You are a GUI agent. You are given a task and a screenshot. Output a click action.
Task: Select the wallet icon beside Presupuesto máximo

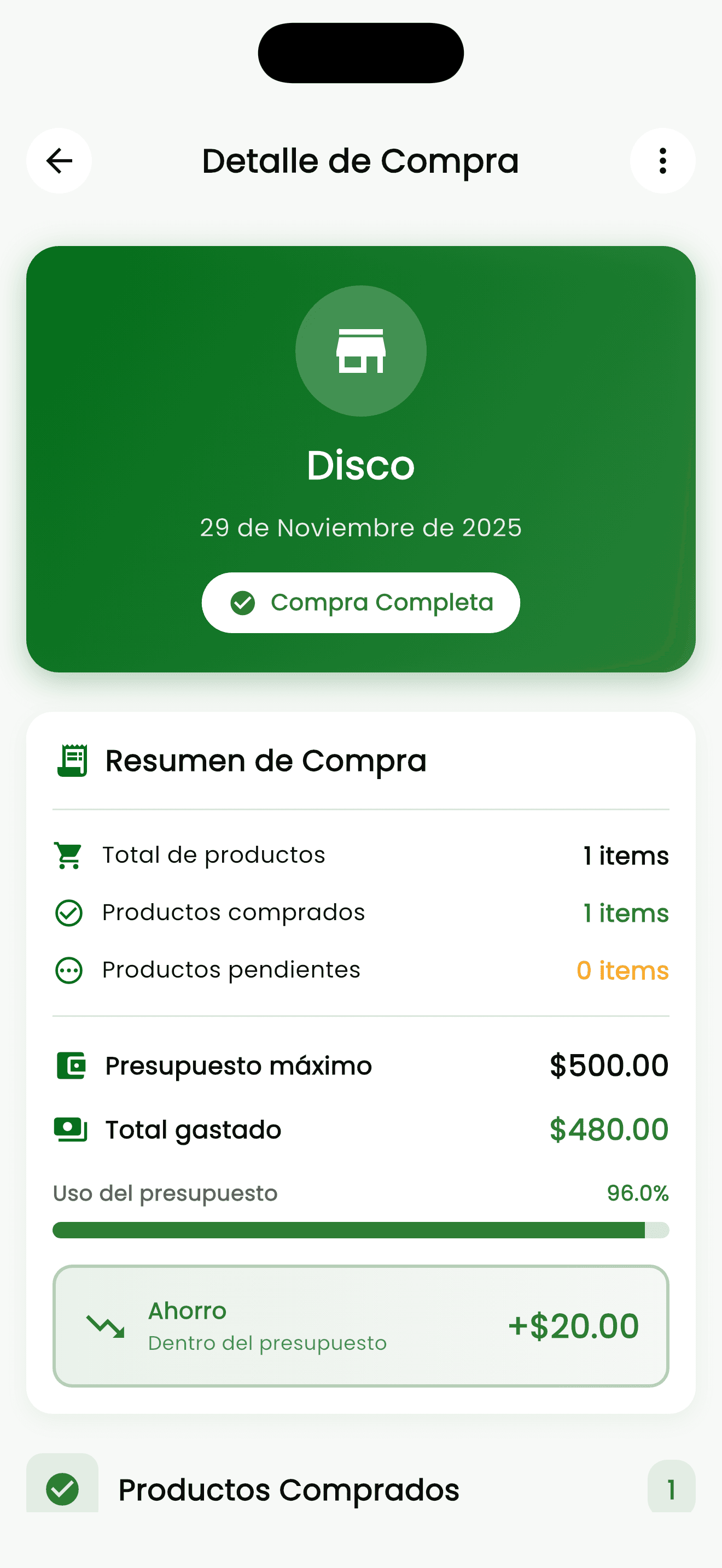click(70, 1065)
